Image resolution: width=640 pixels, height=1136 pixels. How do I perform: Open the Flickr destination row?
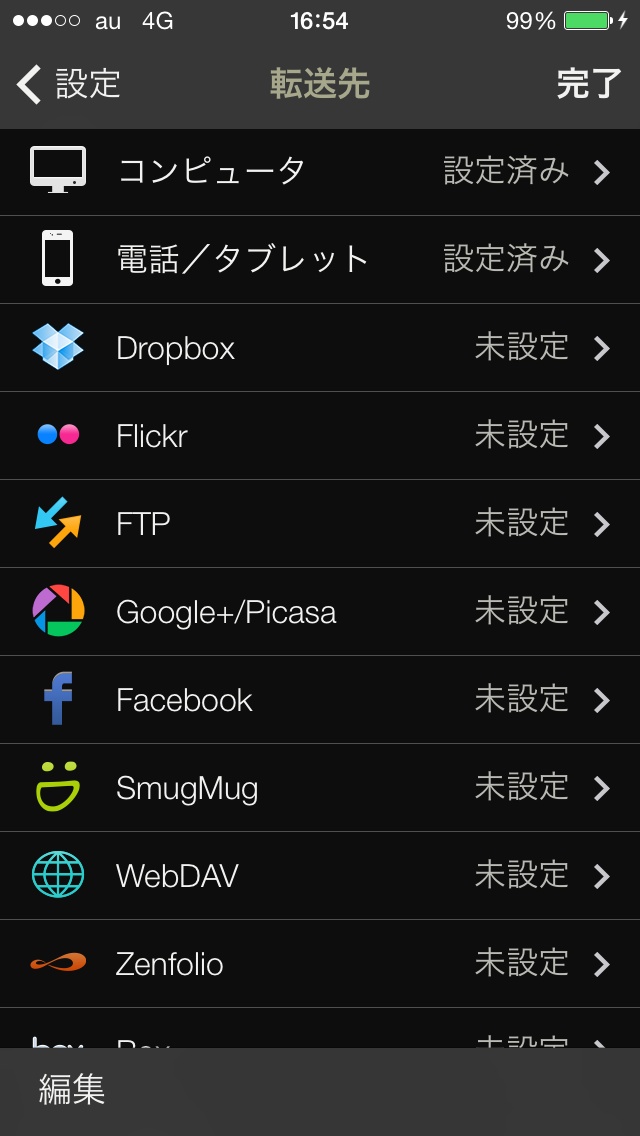click(x=320, y=436)
